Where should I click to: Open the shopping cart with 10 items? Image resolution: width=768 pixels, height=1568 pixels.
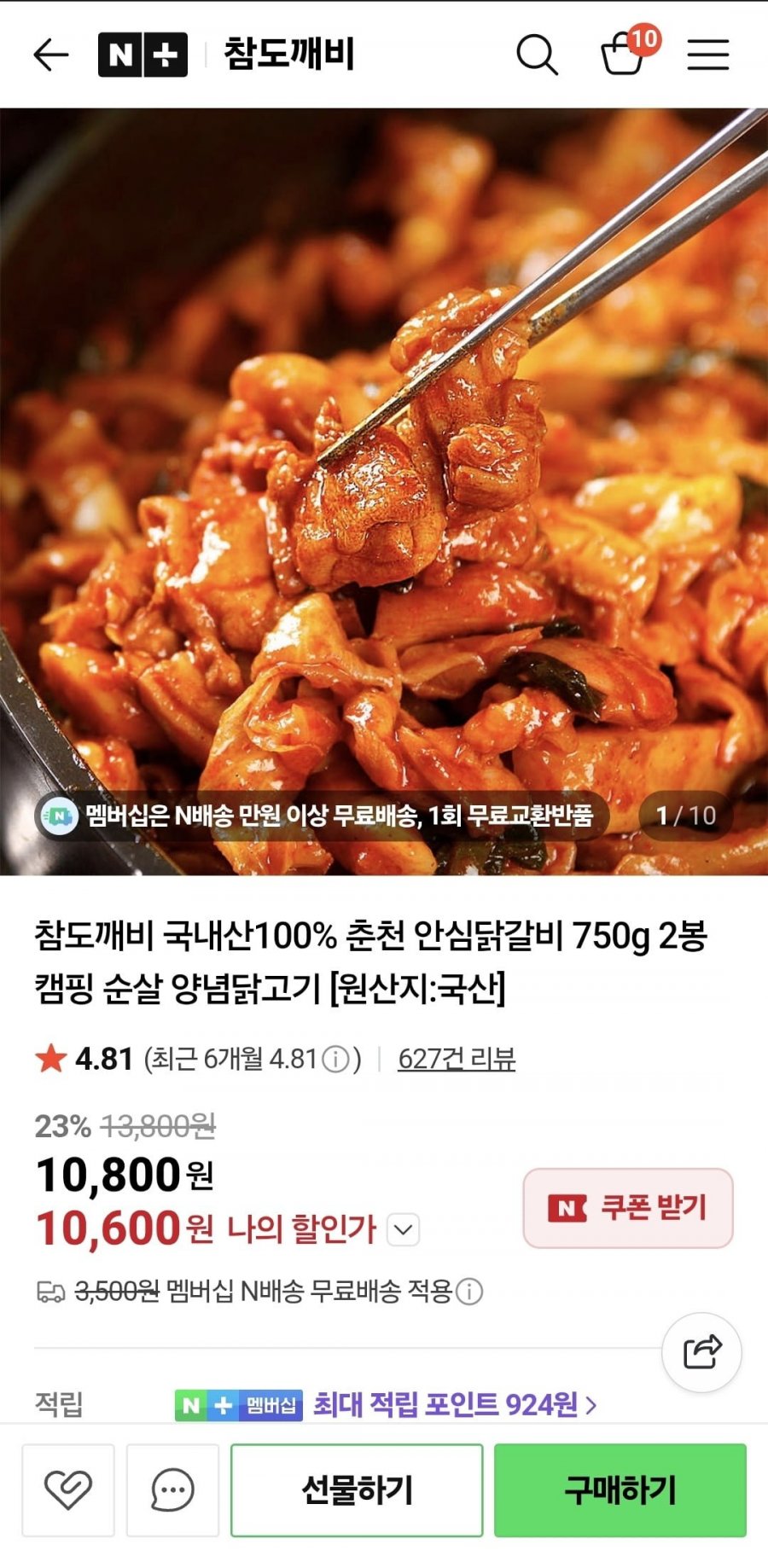(624, 54)
